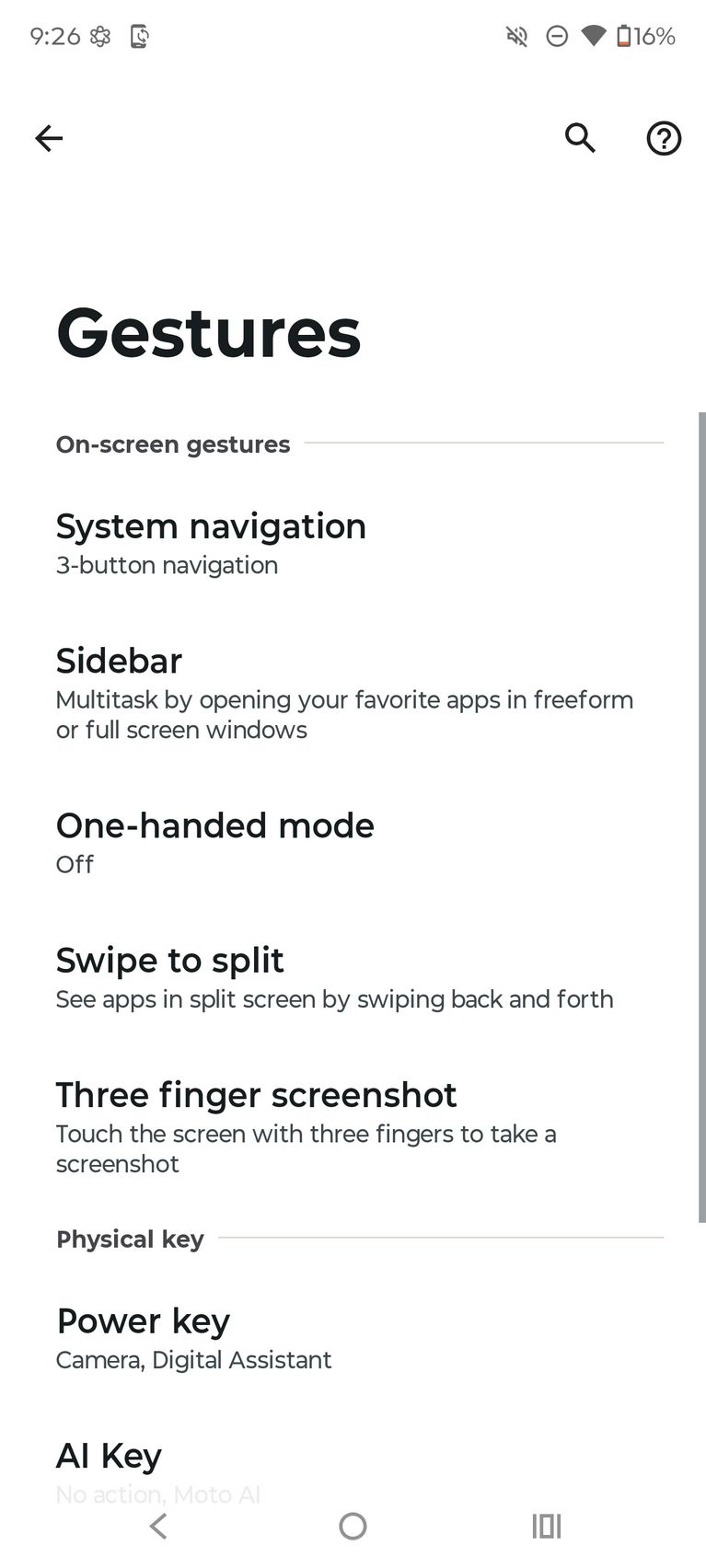The image size is (706, 1568).
Task: Tap the home button in navigation bar
Action: pos(353,1526)
